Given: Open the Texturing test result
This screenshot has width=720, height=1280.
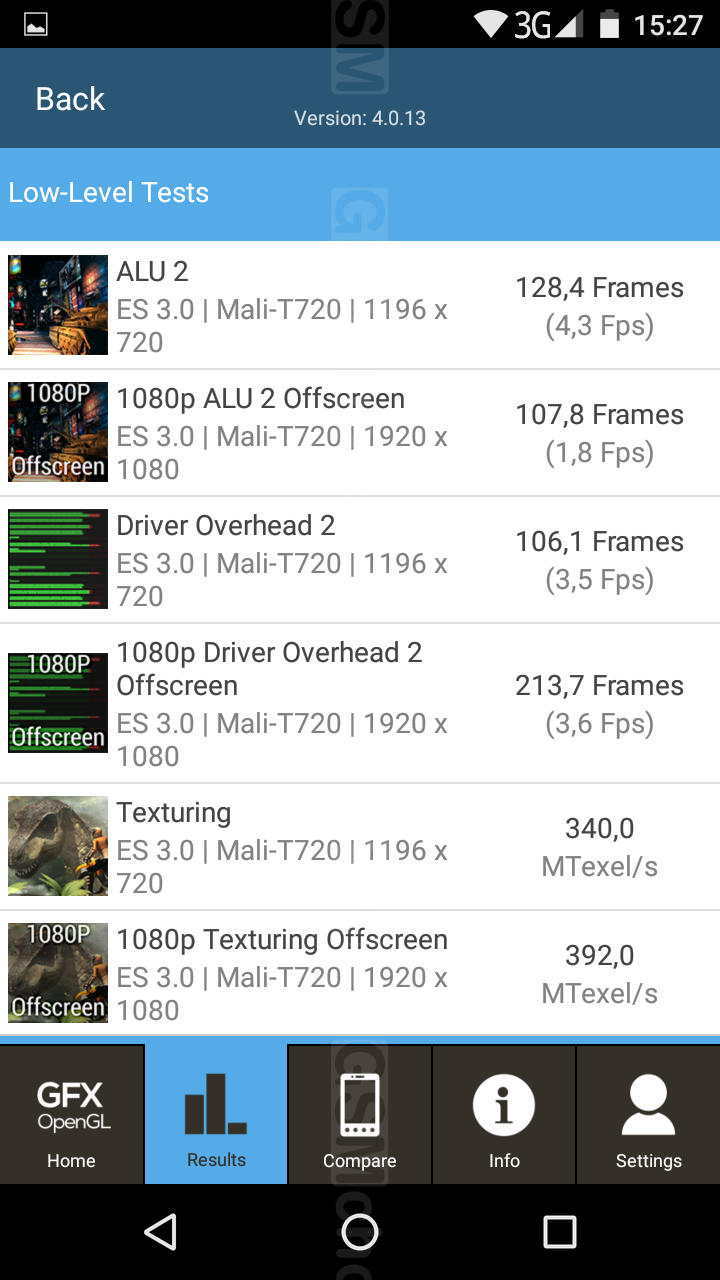Looking at the screenshot, I should [360, 847].
